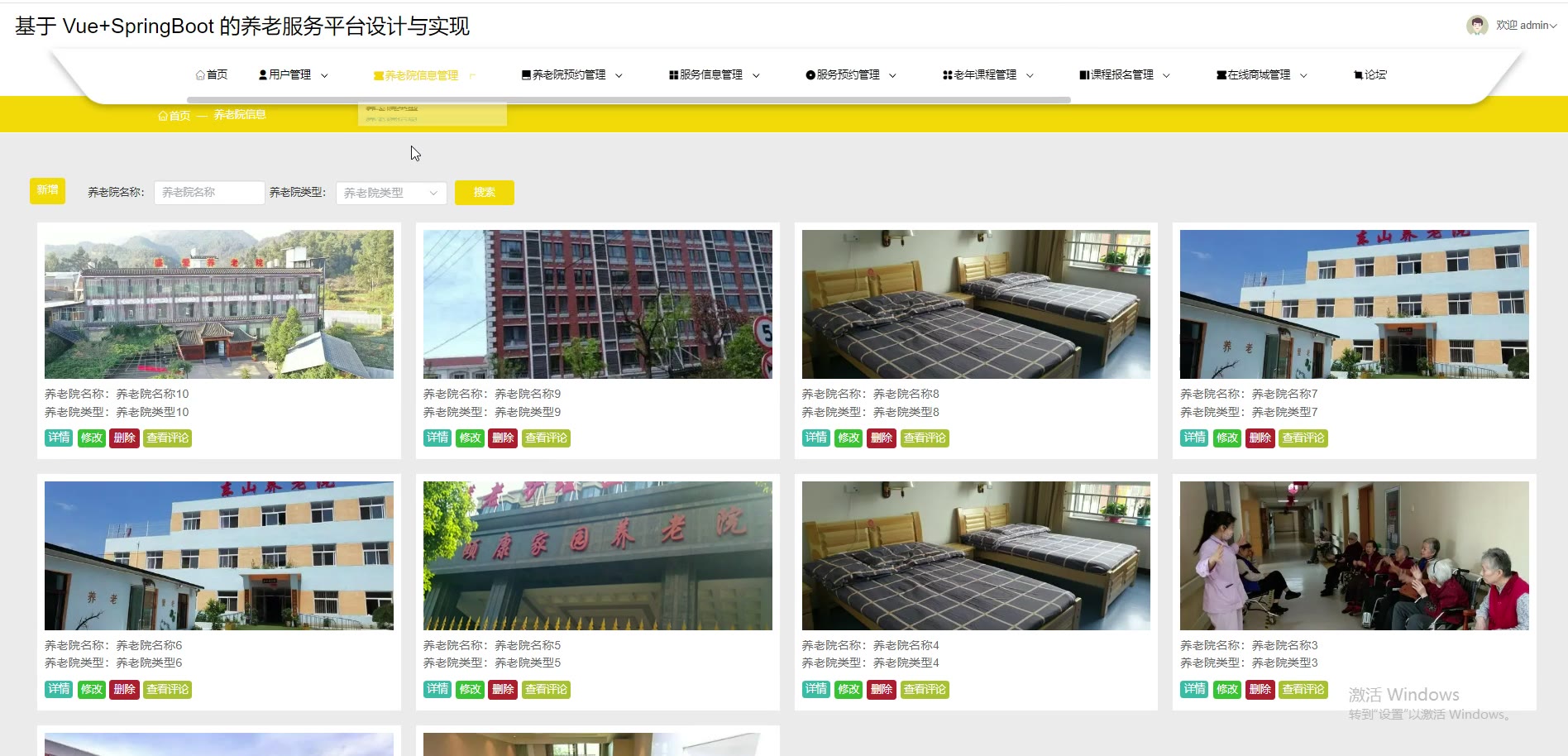Expand the 养老院预约管理 menu
Screen dimensions: 1568x756
[x=571, y=74]
